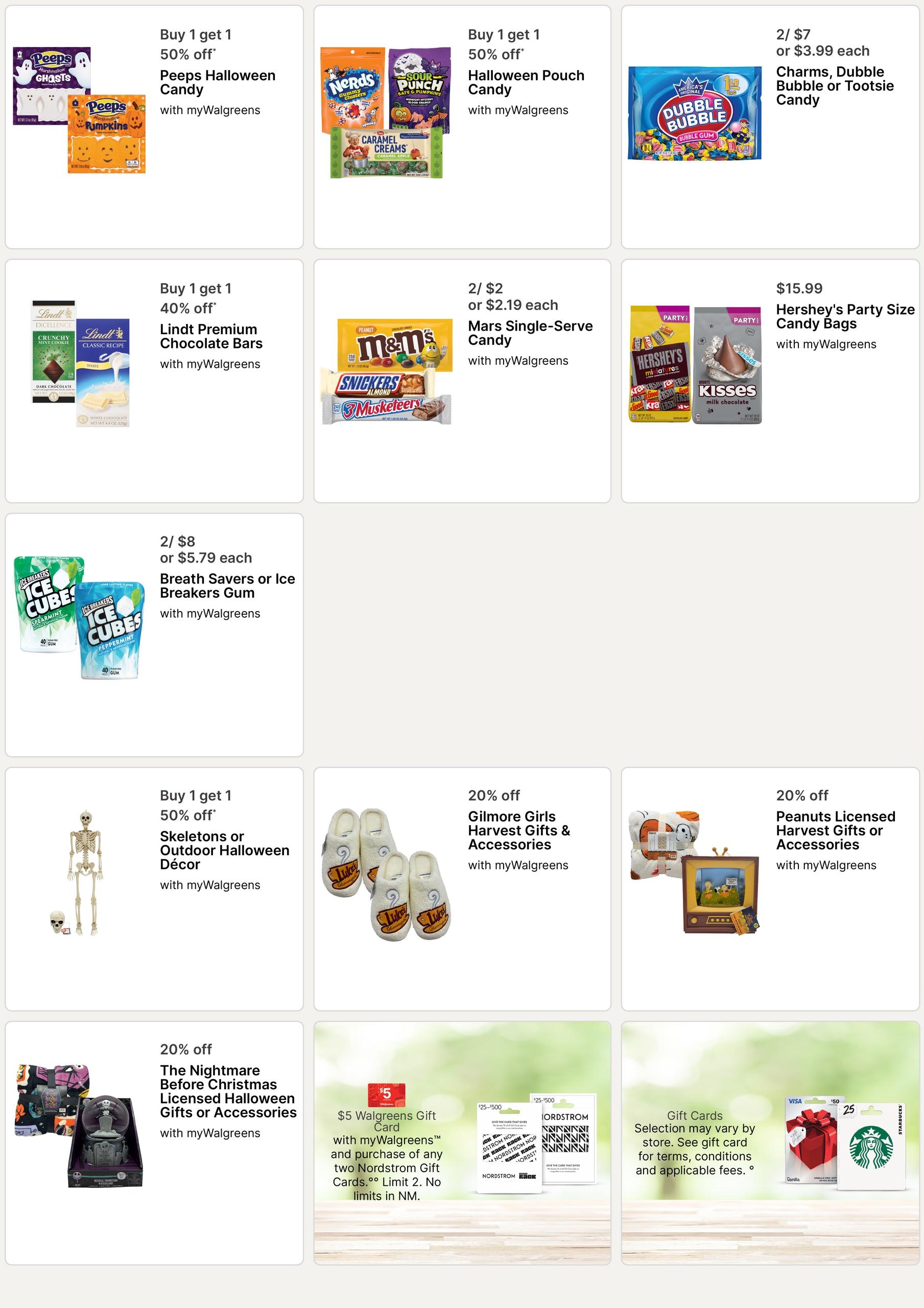View Hershey's Party Size Candy Bags deal

pos(770,381)
